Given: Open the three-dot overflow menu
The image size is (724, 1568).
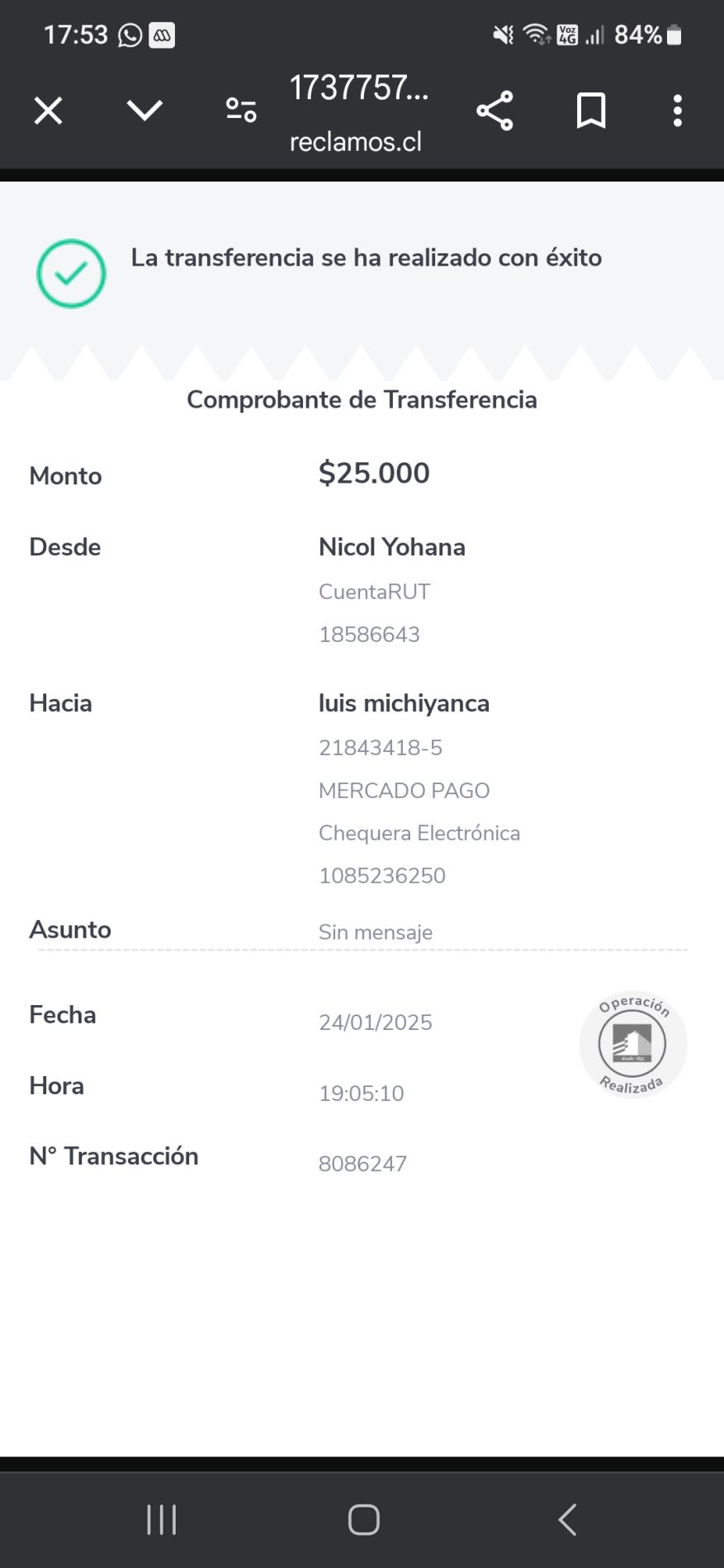Looking at the screenshot, I should click(678, 111).
